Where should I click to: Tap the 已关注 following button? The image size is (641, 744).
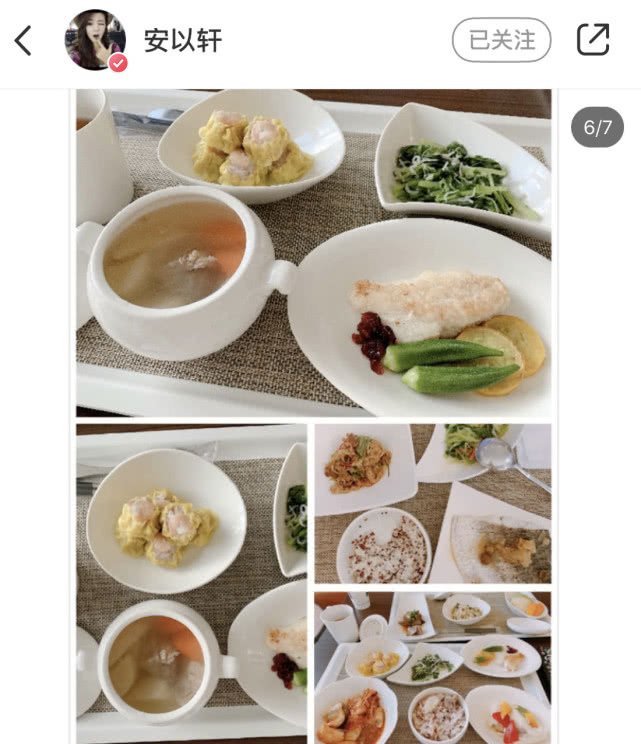(x=501, y=40)
